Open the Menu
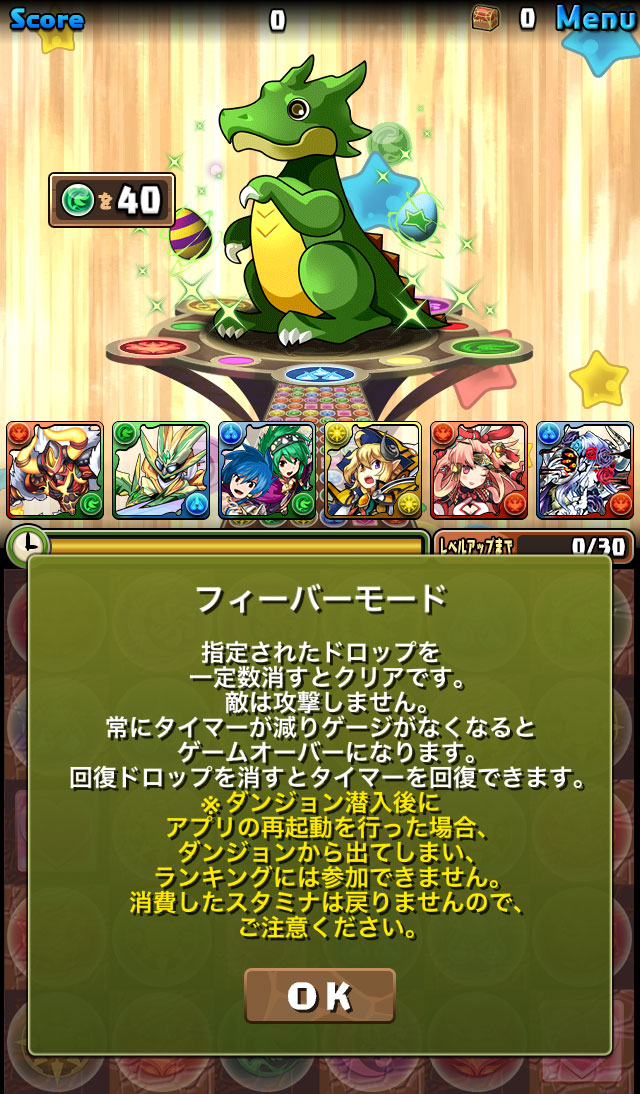 (x=596, y=18)
